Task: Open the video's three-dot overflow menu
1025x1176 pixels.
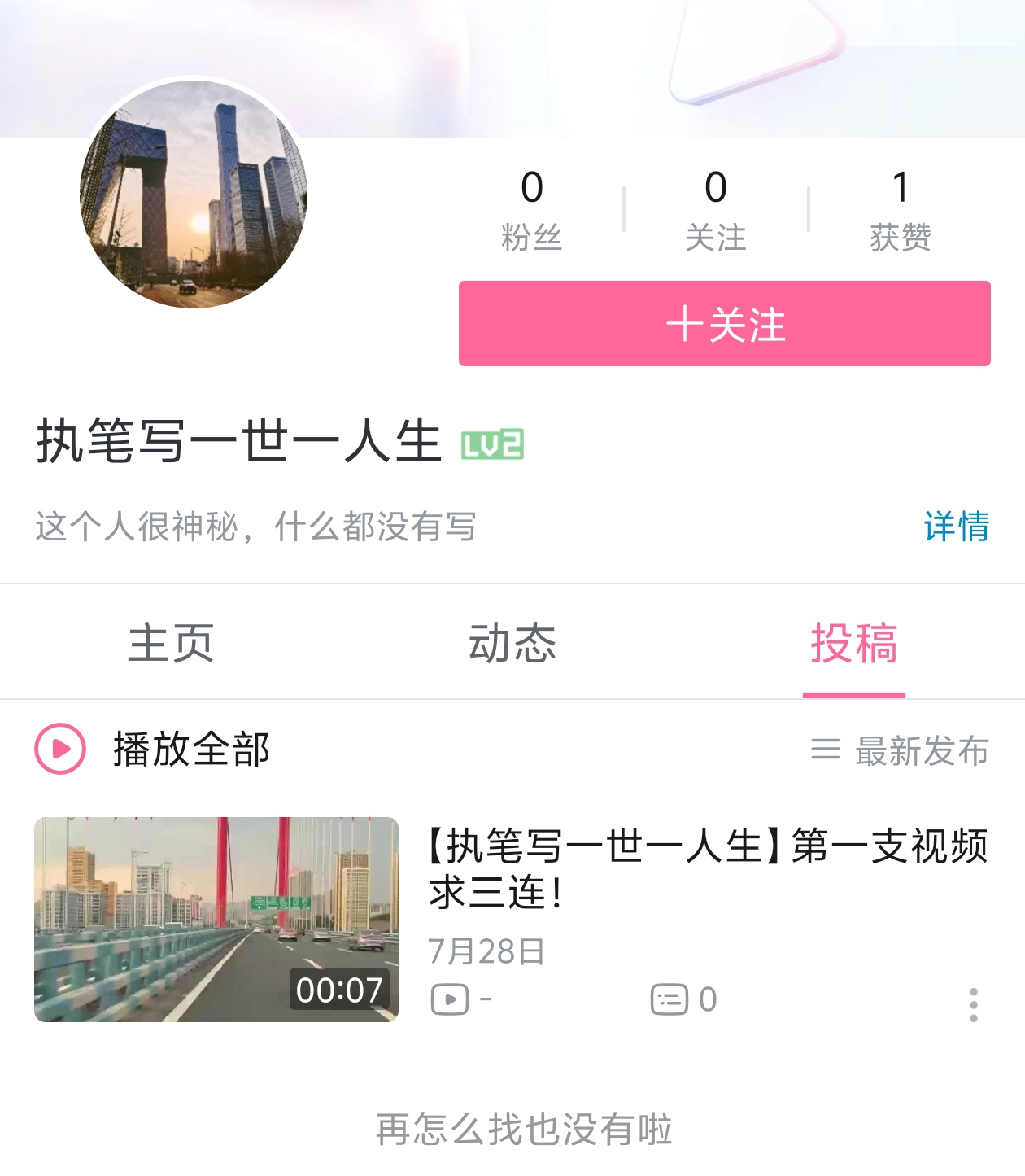Action: pos(973,1005)
